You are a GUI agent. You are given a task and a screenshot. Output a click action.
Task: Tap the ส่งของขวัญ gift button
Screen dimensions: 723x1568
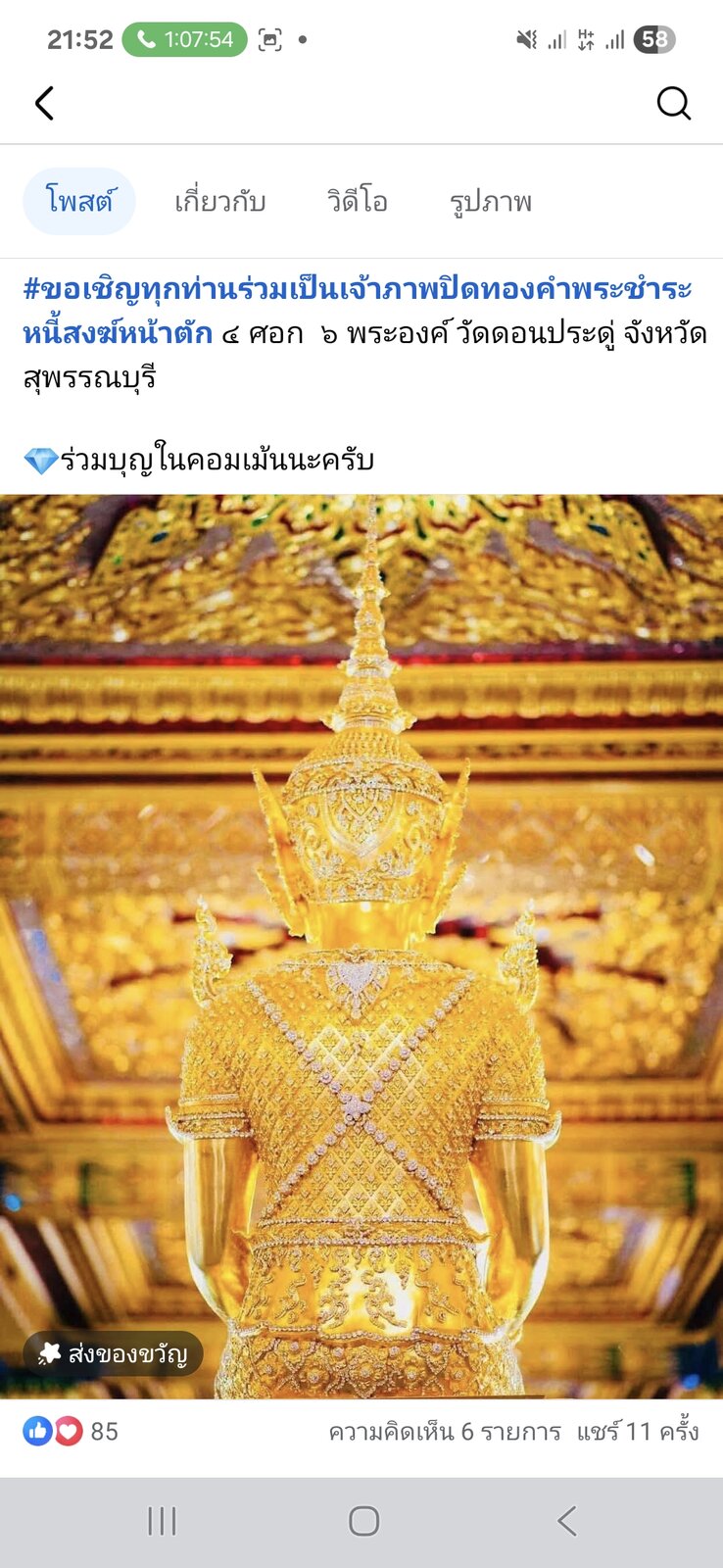(113, 1354)
